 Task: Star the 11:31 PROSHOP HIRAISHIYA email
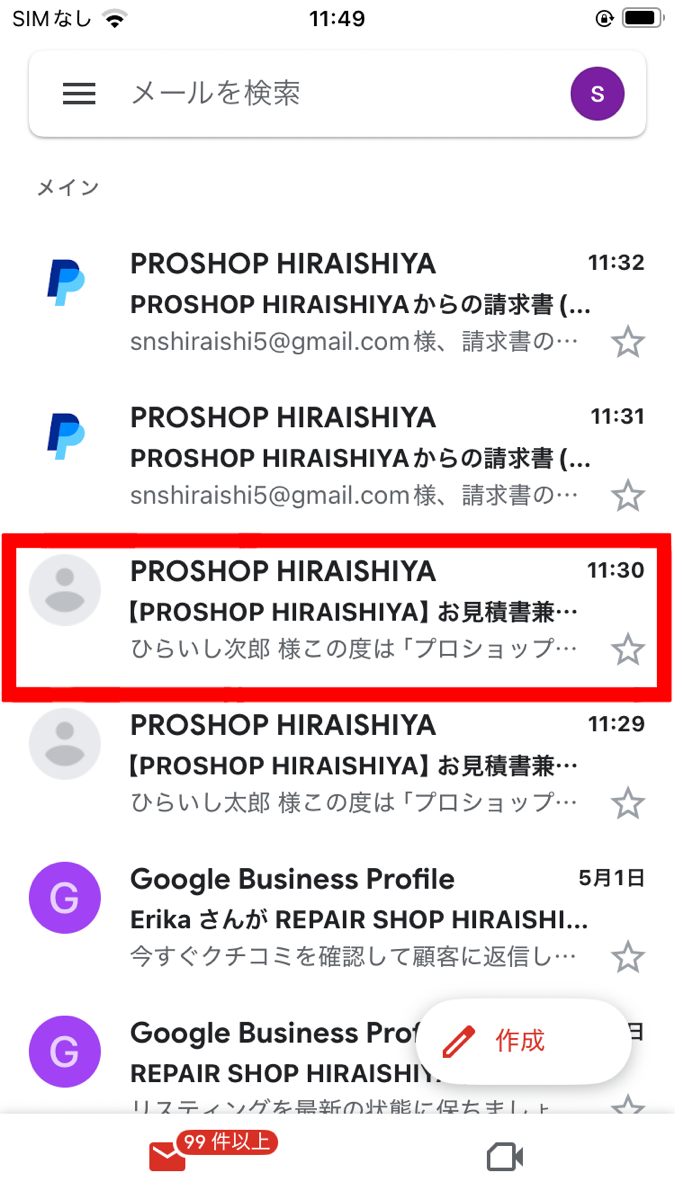click(x=628, y=496)
